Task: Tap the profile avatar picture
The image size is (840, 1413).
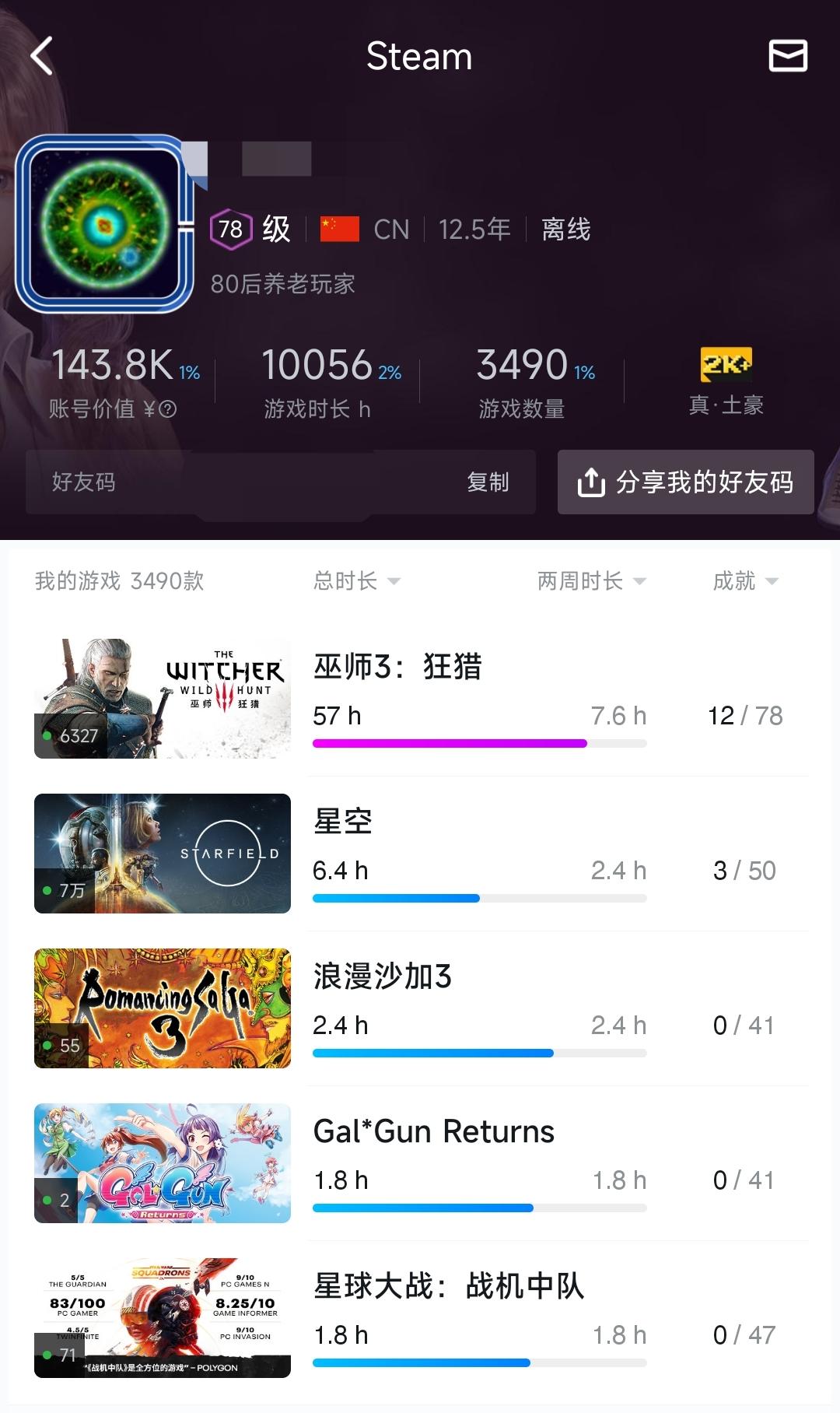Action: point(104,225)
